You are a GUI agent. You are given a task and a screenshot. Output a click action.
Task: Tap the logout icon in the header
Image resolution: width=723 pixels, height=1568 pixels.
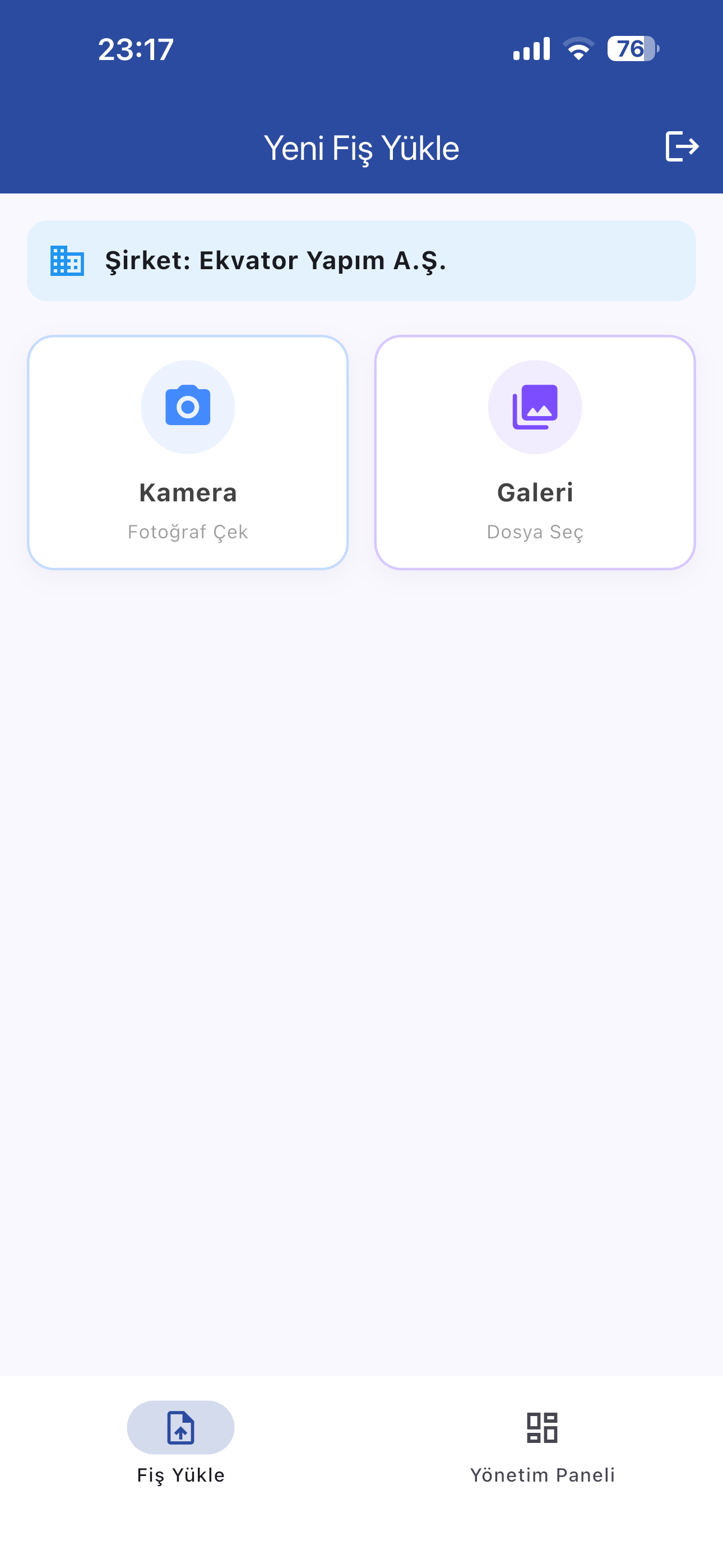680,146
